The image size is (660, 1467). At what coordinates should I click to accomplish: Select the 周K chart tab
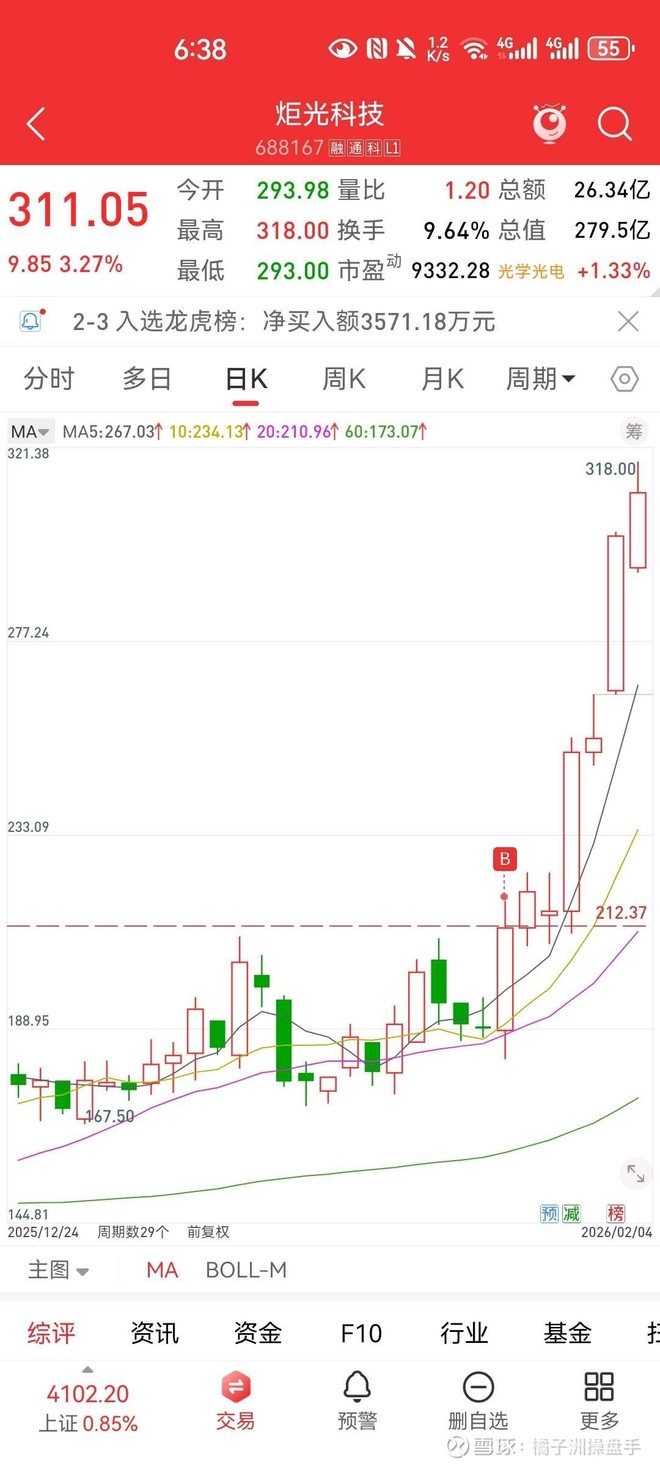tap(343, 379)
